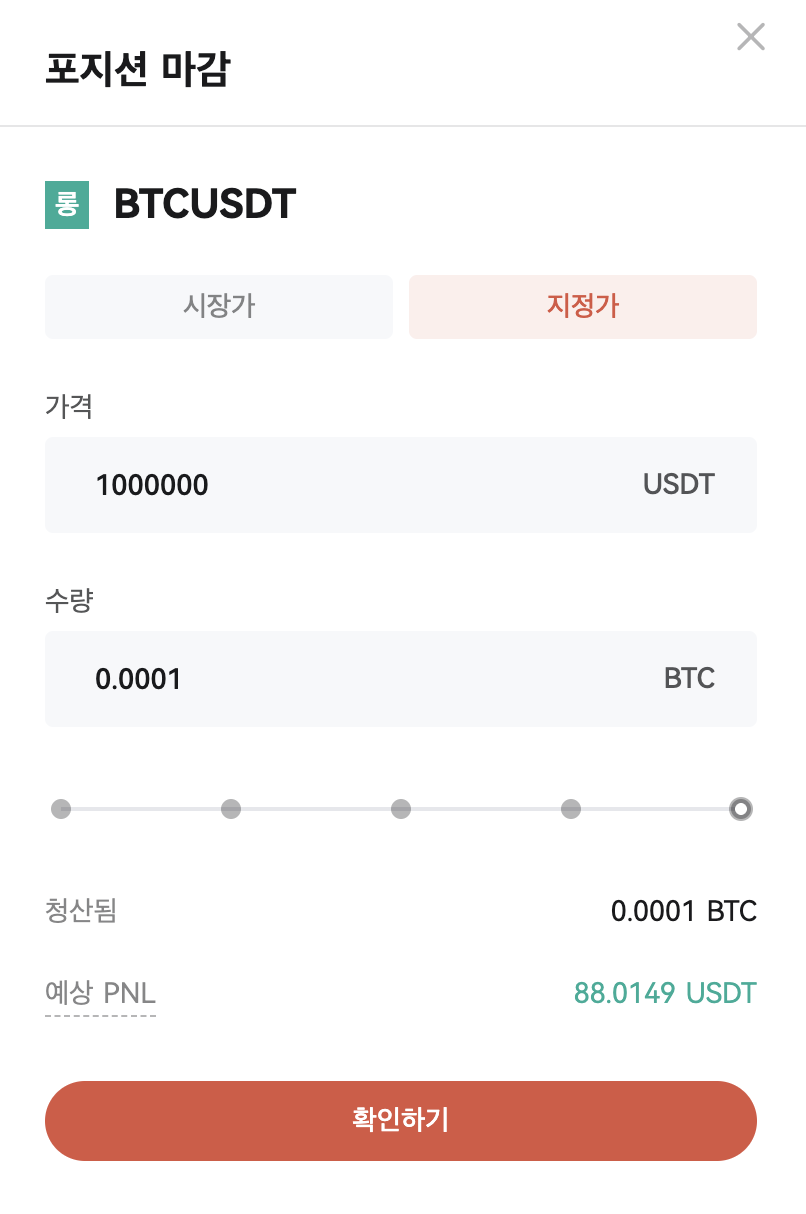Click the price input showing 1000000
Screen dimensions: 806x1214
[300, 485]
